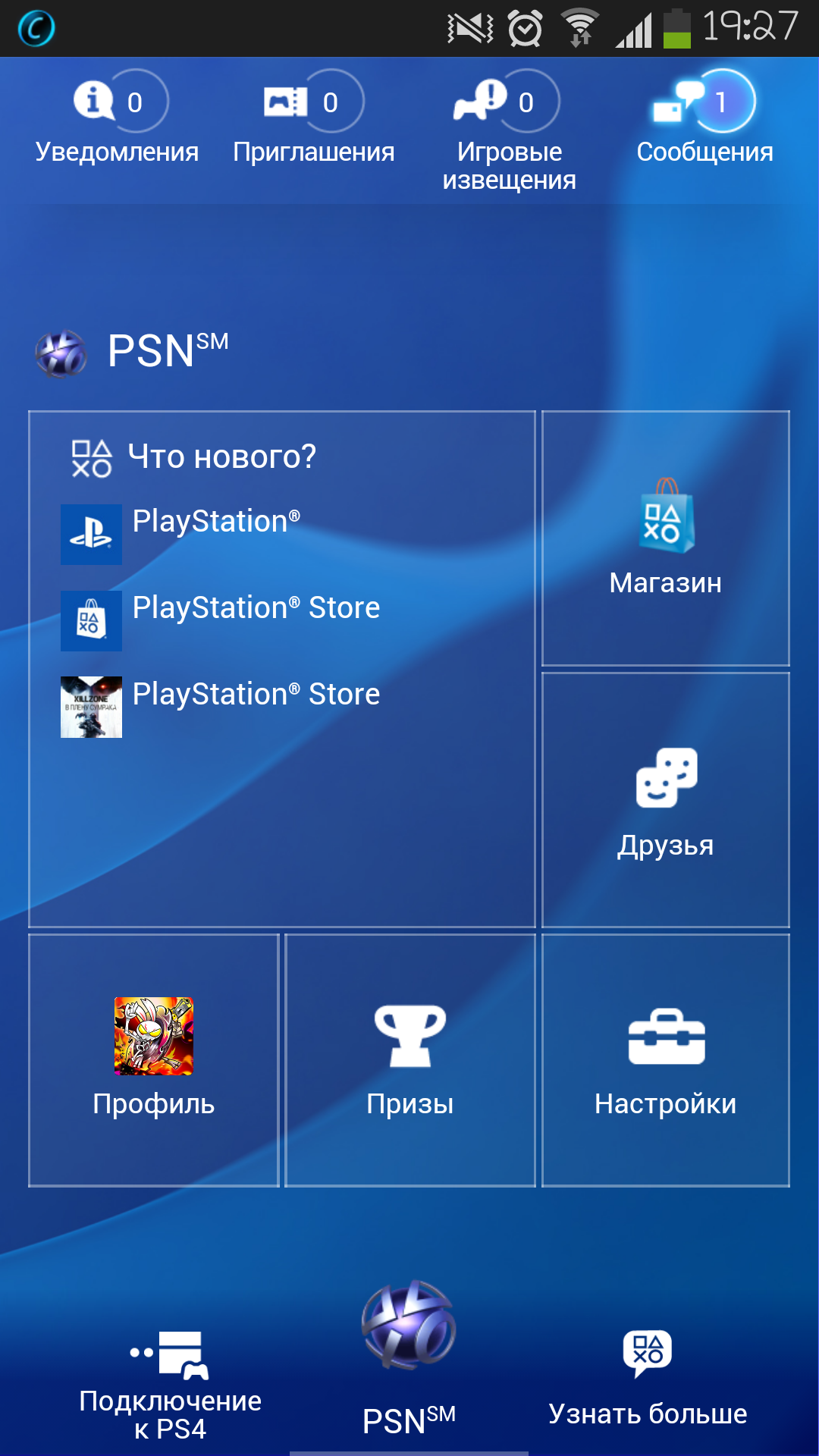Open the Профиль tile

tap(154, 1059)
